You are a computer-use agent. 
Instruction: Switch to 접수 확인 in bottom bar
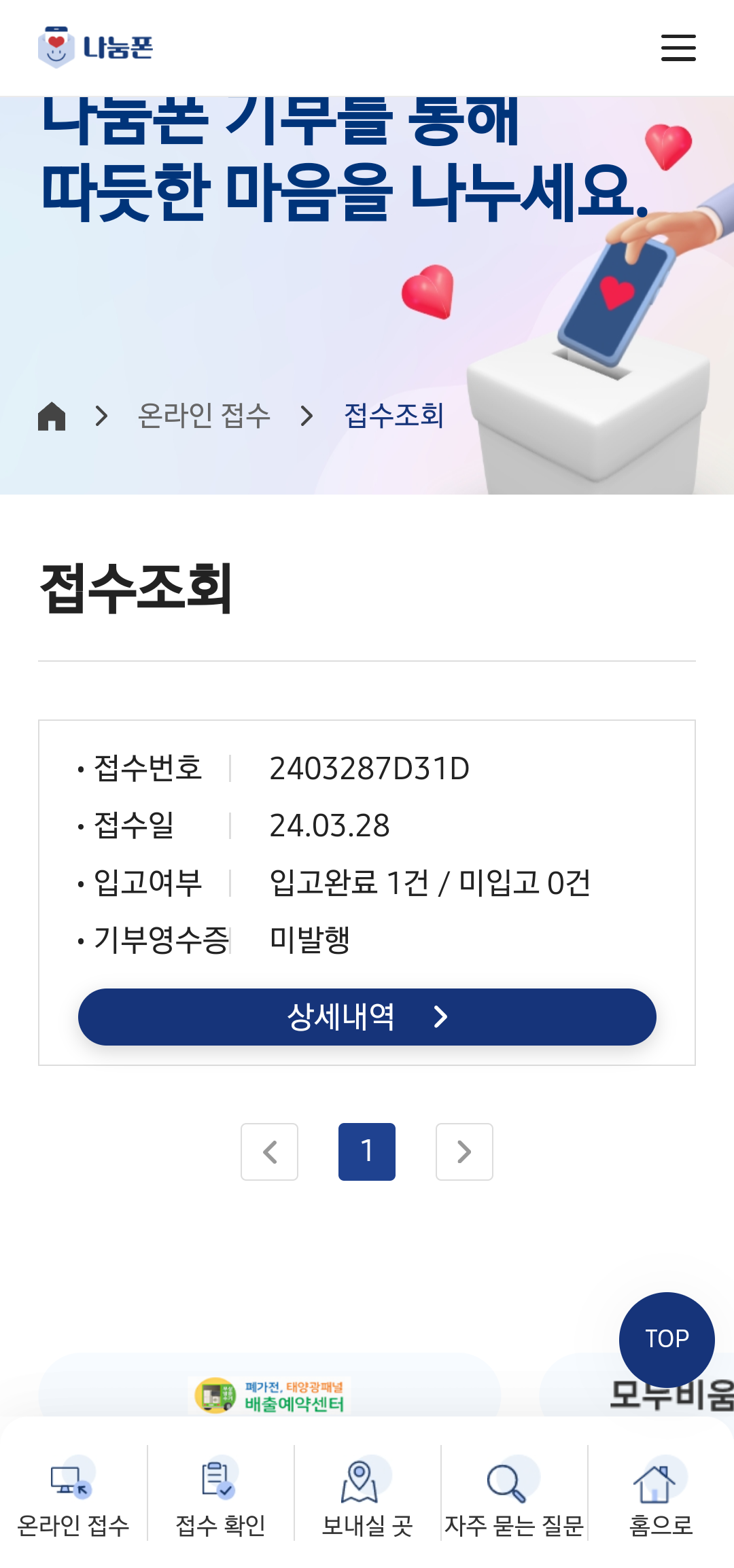click(x=220, y=1495)
